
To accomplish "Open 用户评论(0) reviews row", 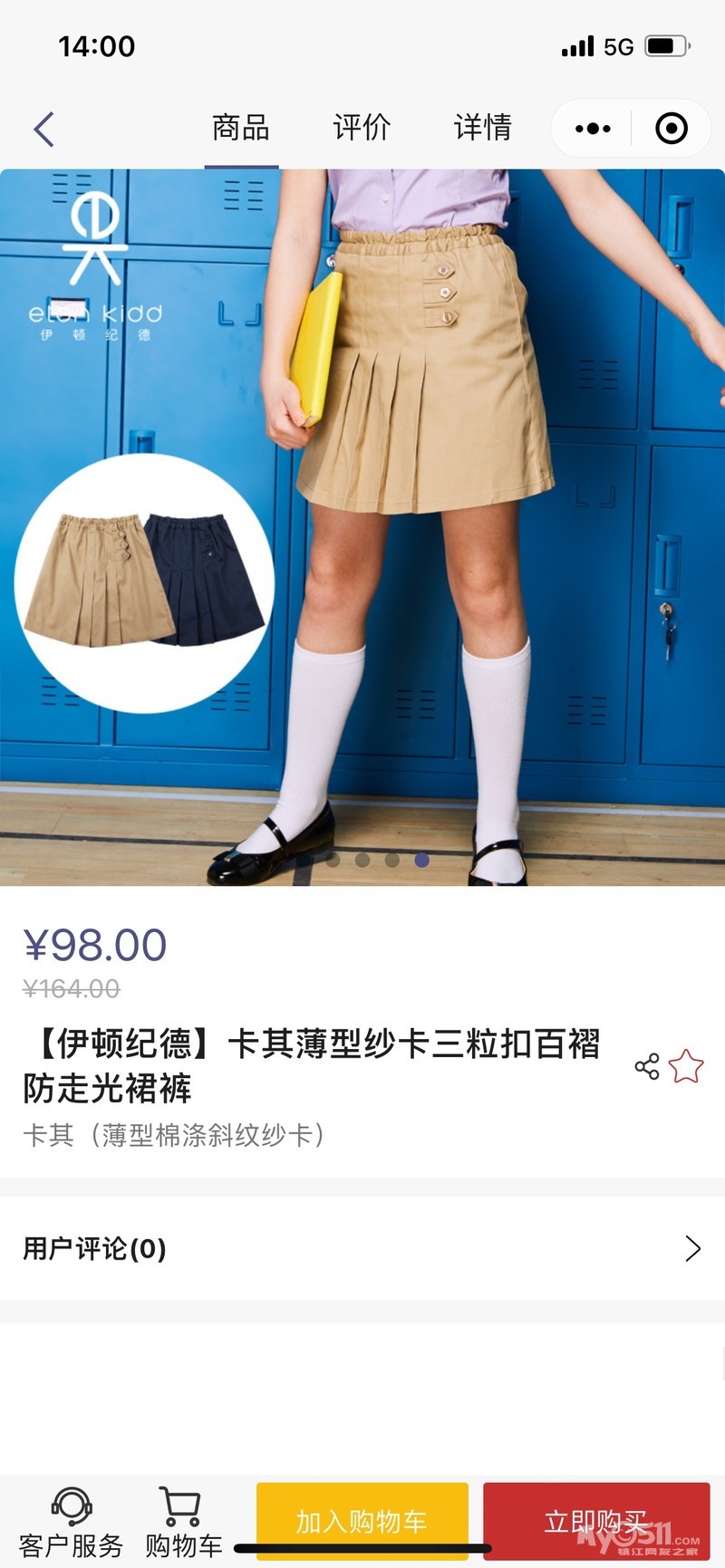I will 362,1248.
